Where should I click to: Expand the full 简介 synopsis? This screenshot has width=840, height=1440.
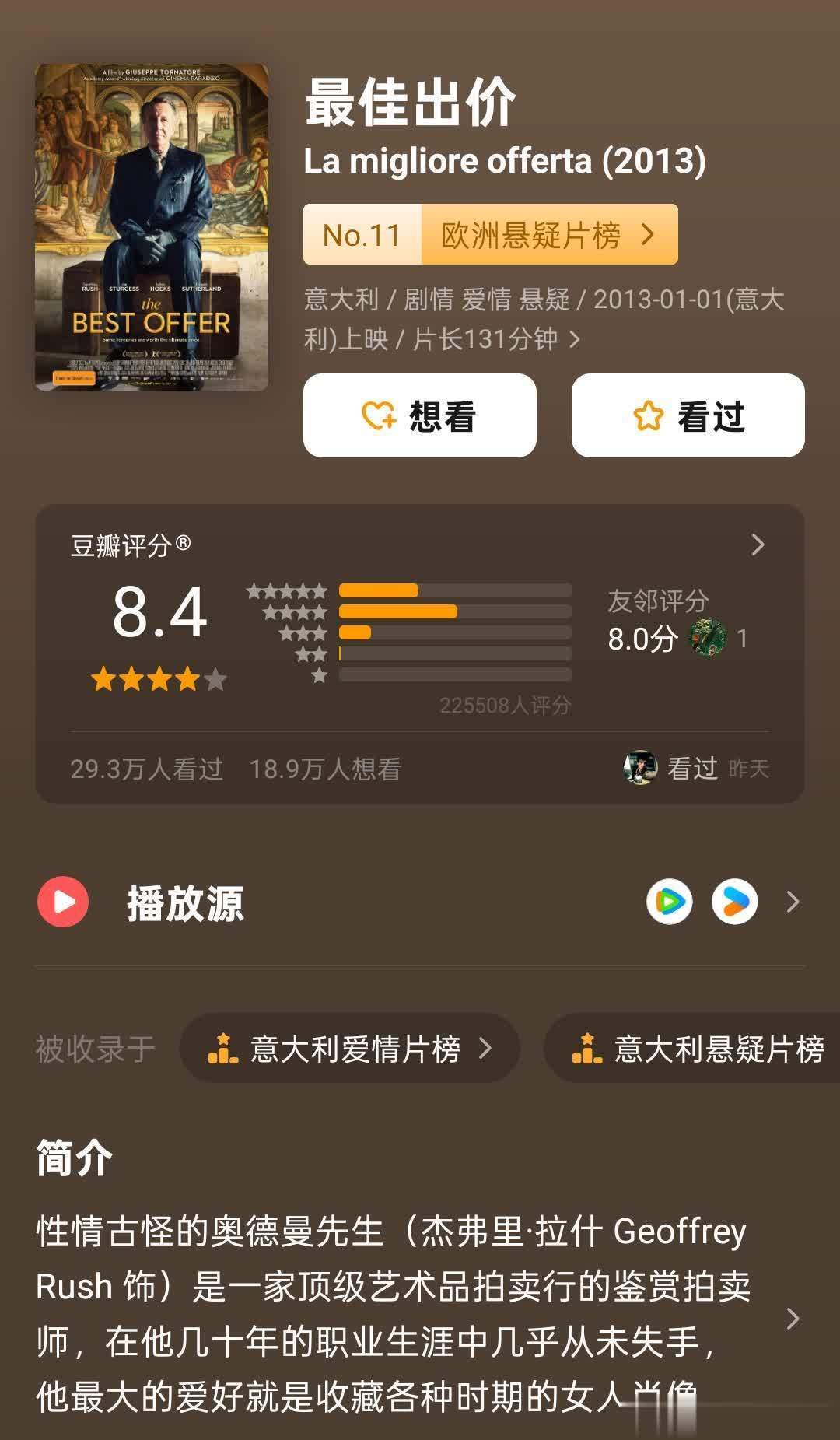(x=793, y=1318)
